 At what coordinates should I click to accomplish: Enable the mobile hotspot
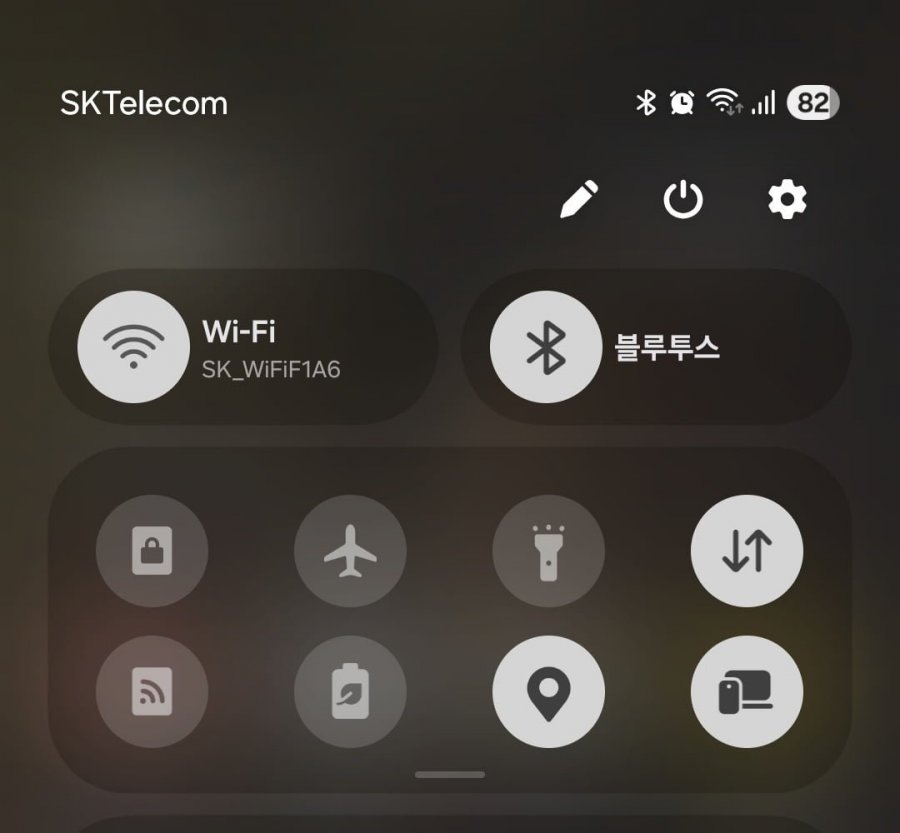[x=152, y=691]
